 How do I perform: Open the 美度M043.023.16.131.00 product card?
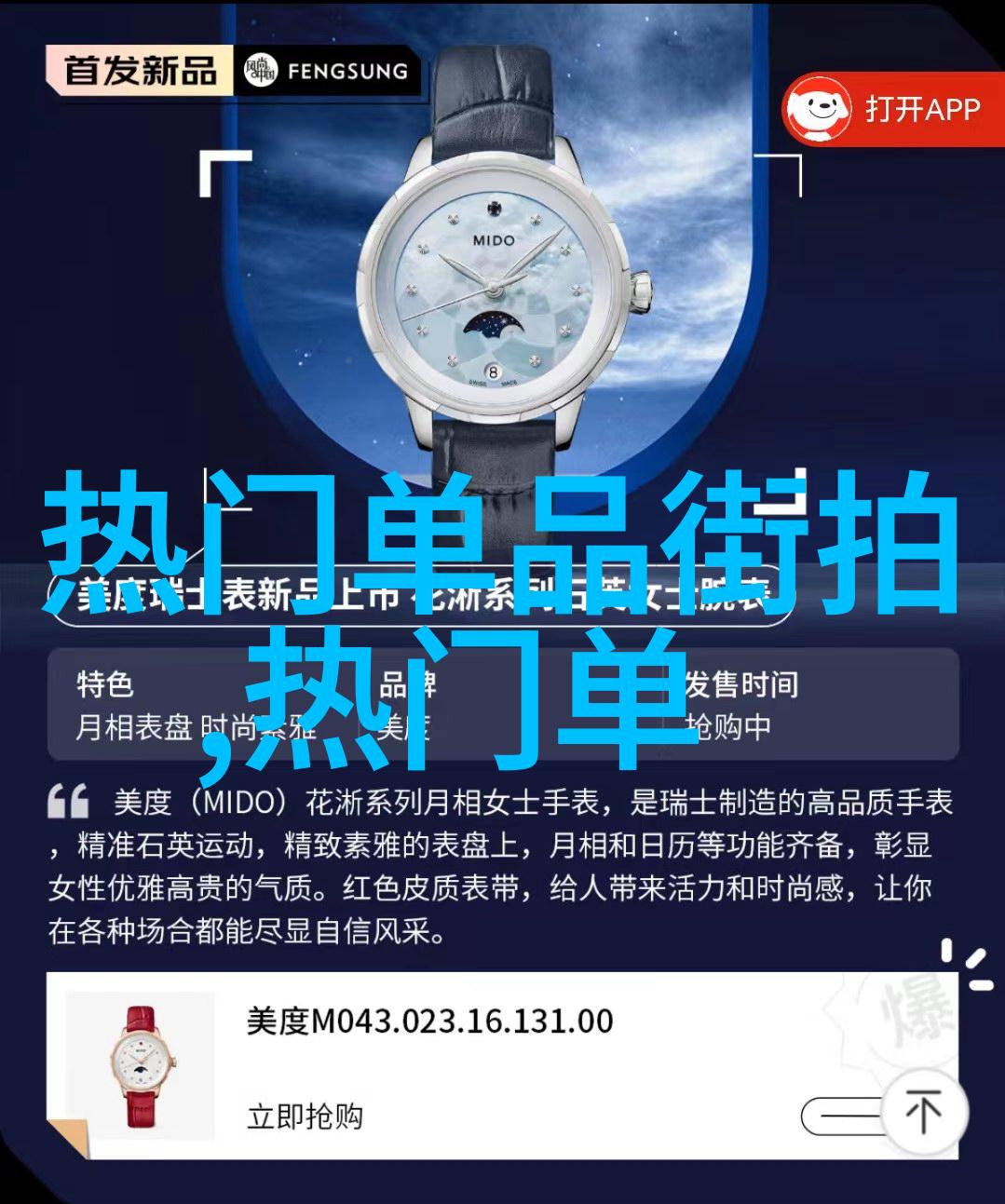point(429,1021)
